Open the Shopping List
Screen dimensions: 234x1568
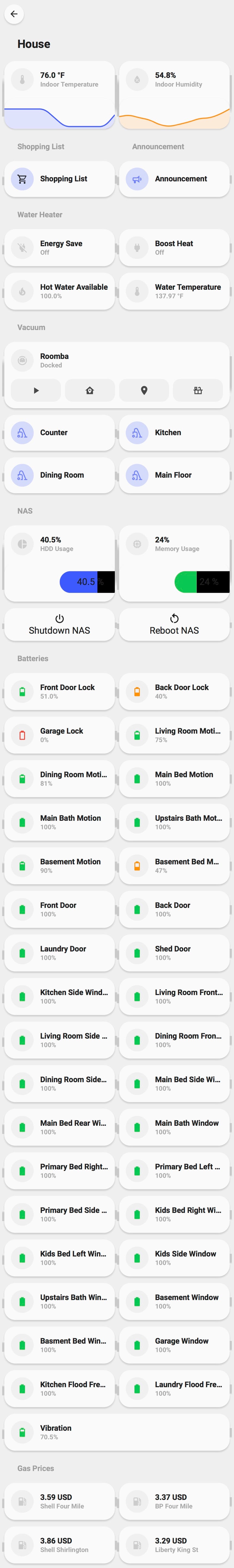(60, 179)
